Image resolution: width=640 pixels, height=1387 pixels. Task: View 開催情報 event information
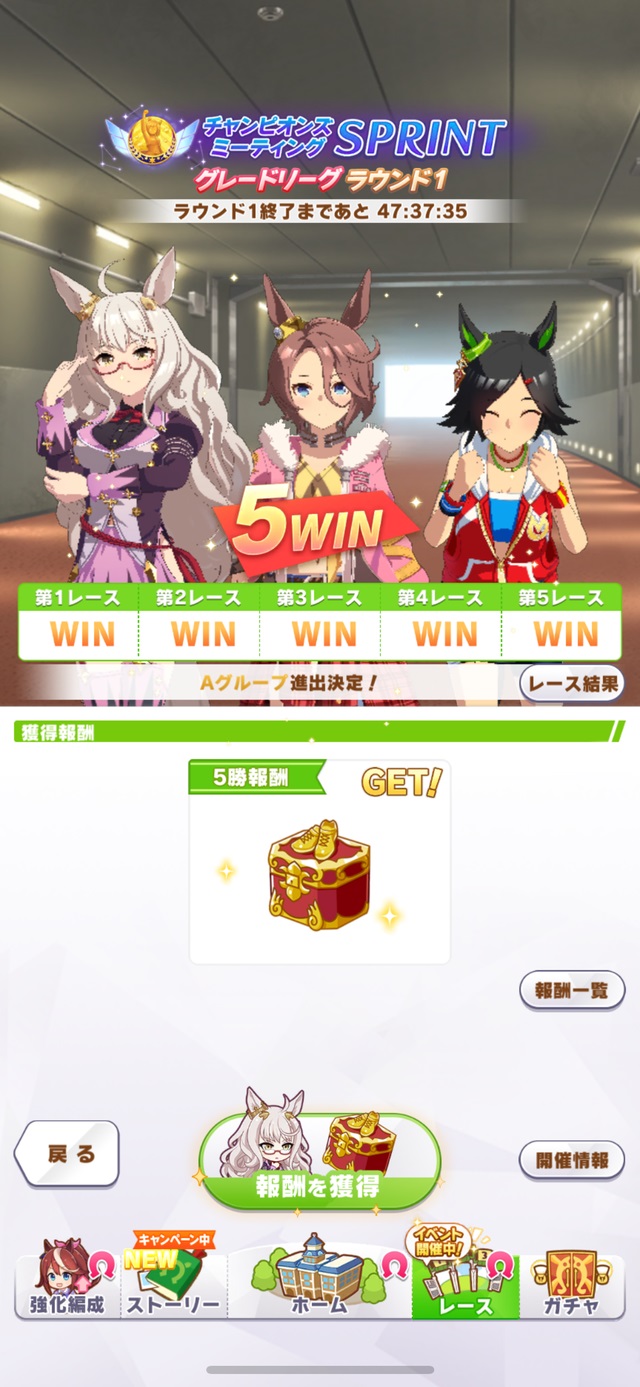click(572, 1161)
